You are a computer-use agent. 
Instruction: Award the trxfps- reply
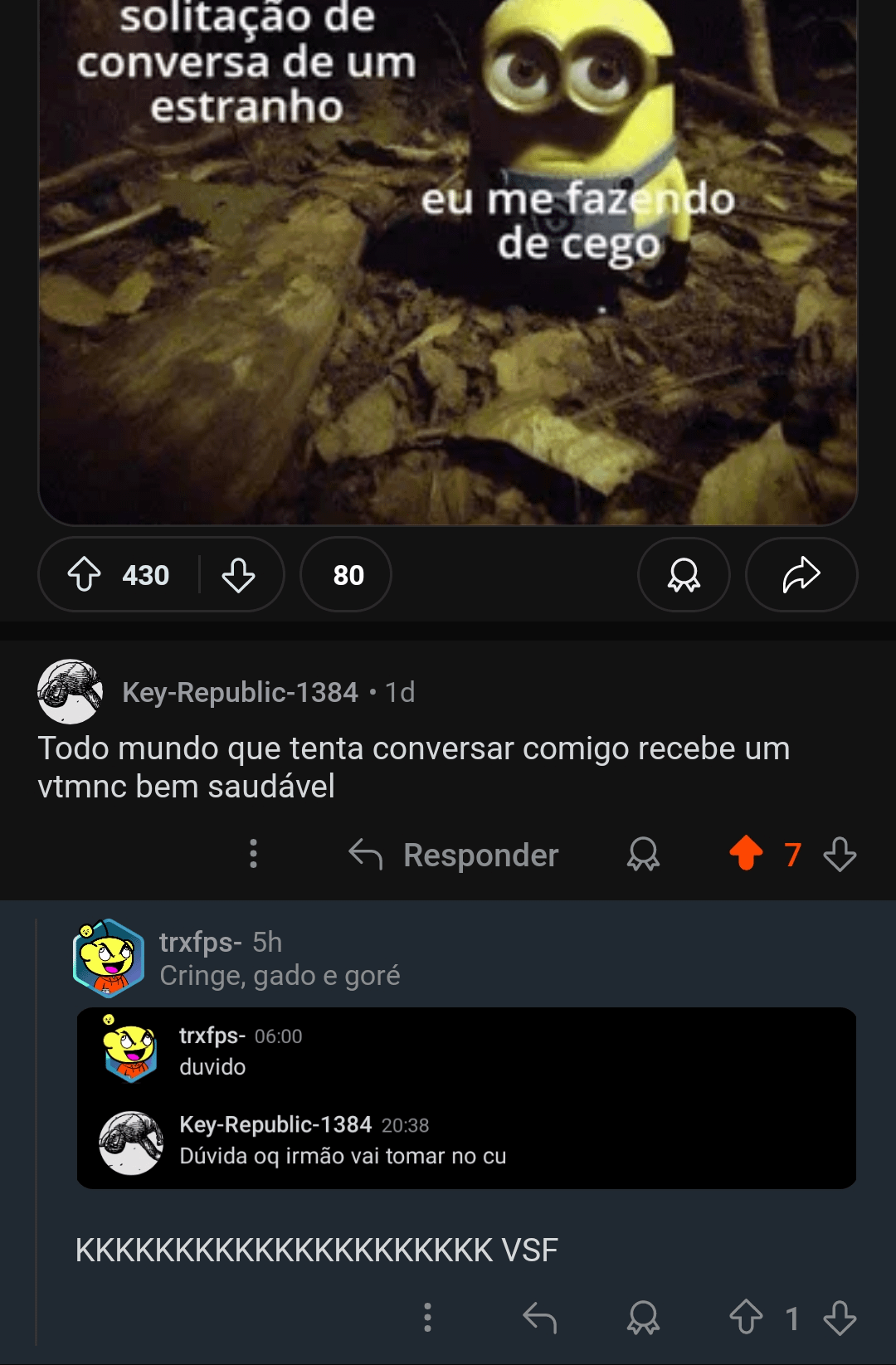pos(643,1318)
